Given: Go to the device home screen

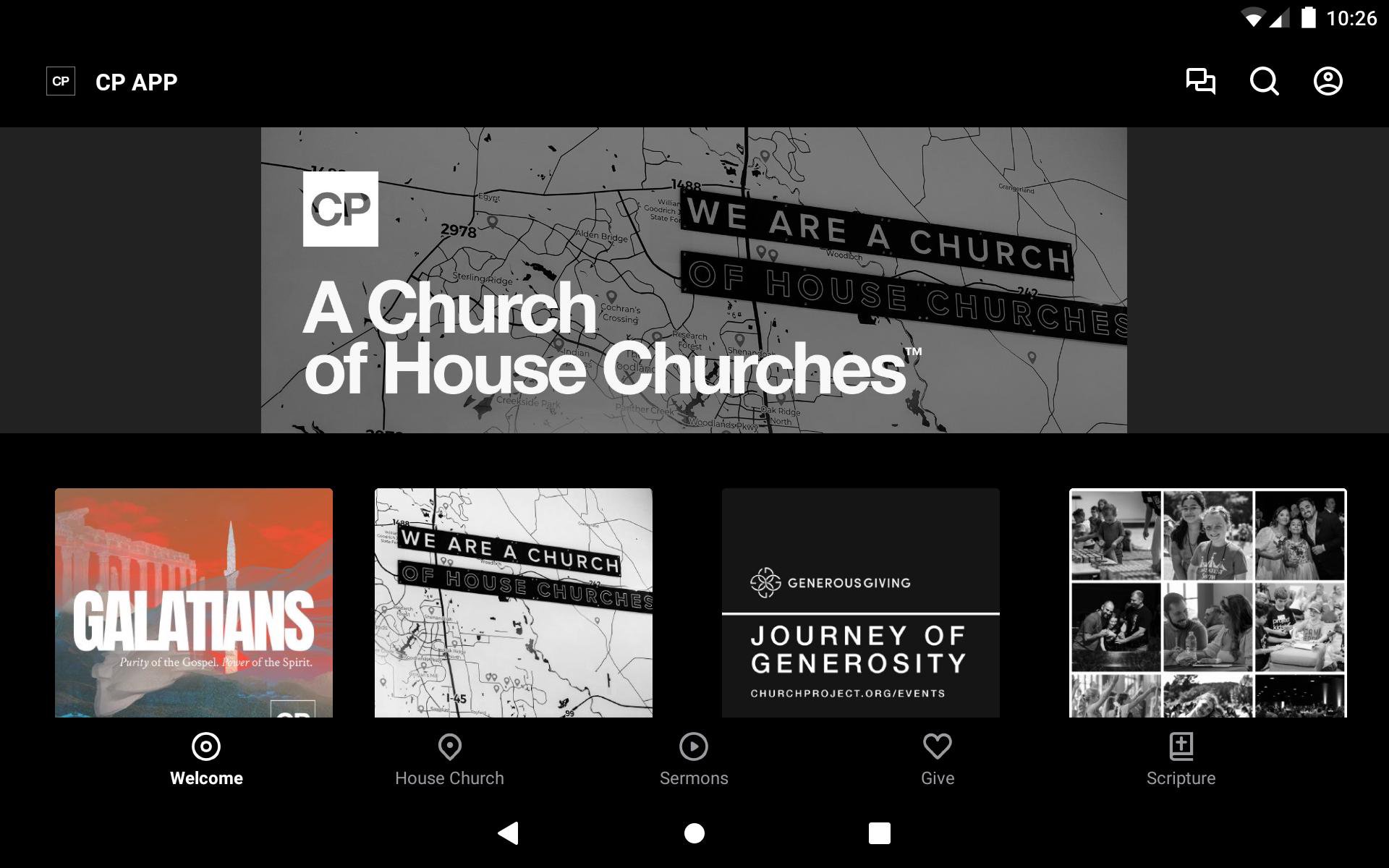Looking at the screenshot, I should coord(694,833).
